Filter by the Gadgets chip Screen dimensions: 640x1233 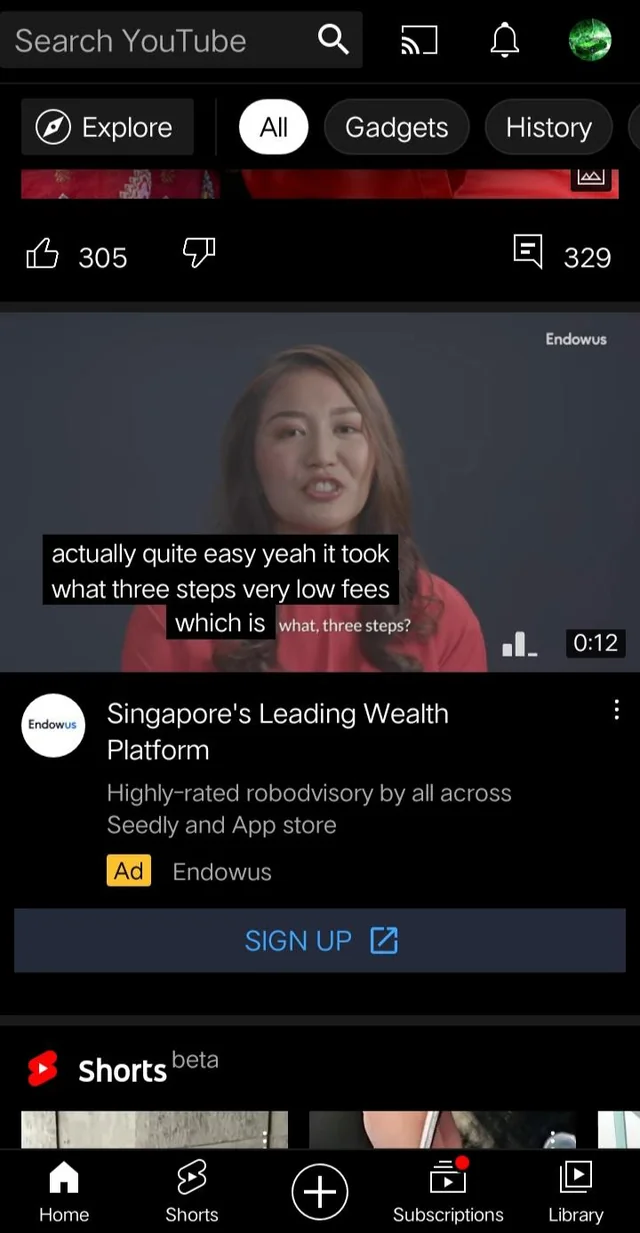pyautogui.click(x=396, y=127)
